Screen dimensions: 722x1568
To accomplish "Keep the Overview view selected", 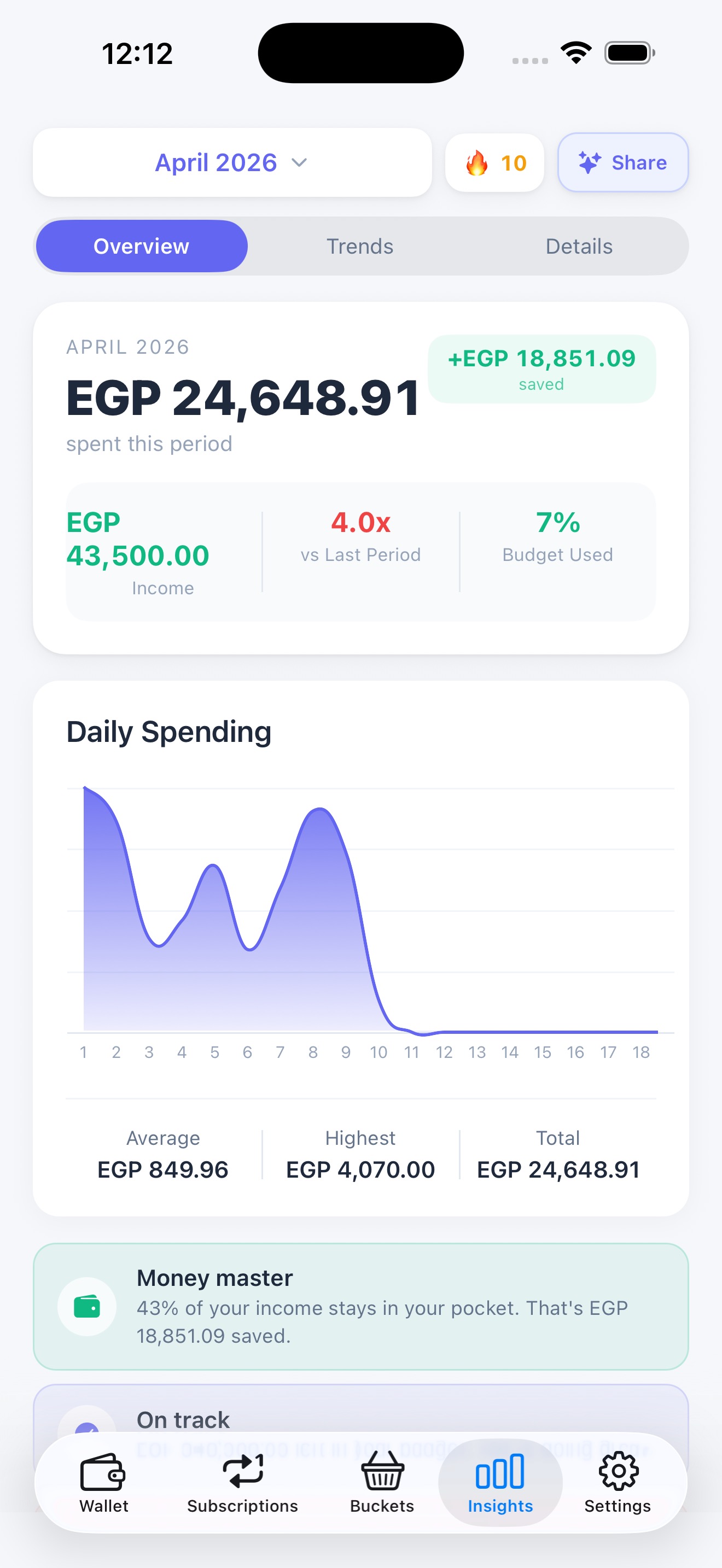I will [x=141, y=246].
